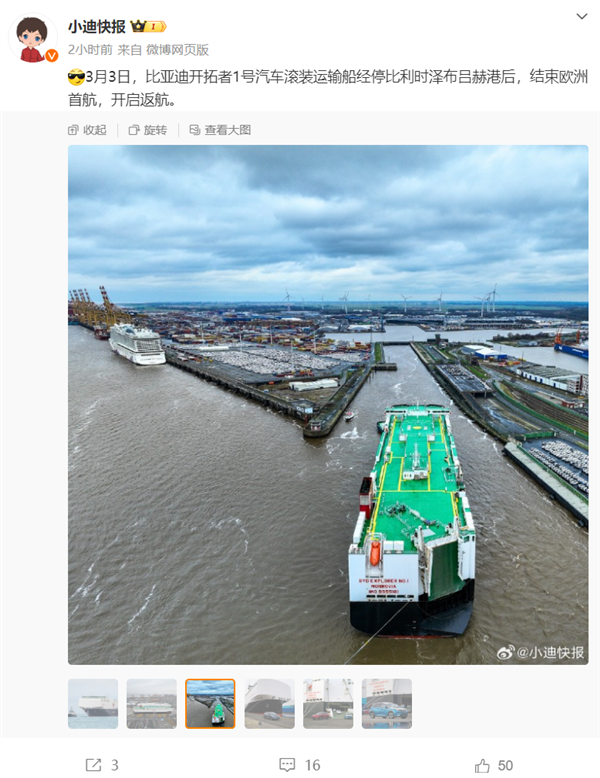Open the comments with 16 replies
600x778 pixels.
(x=300, y=765)
